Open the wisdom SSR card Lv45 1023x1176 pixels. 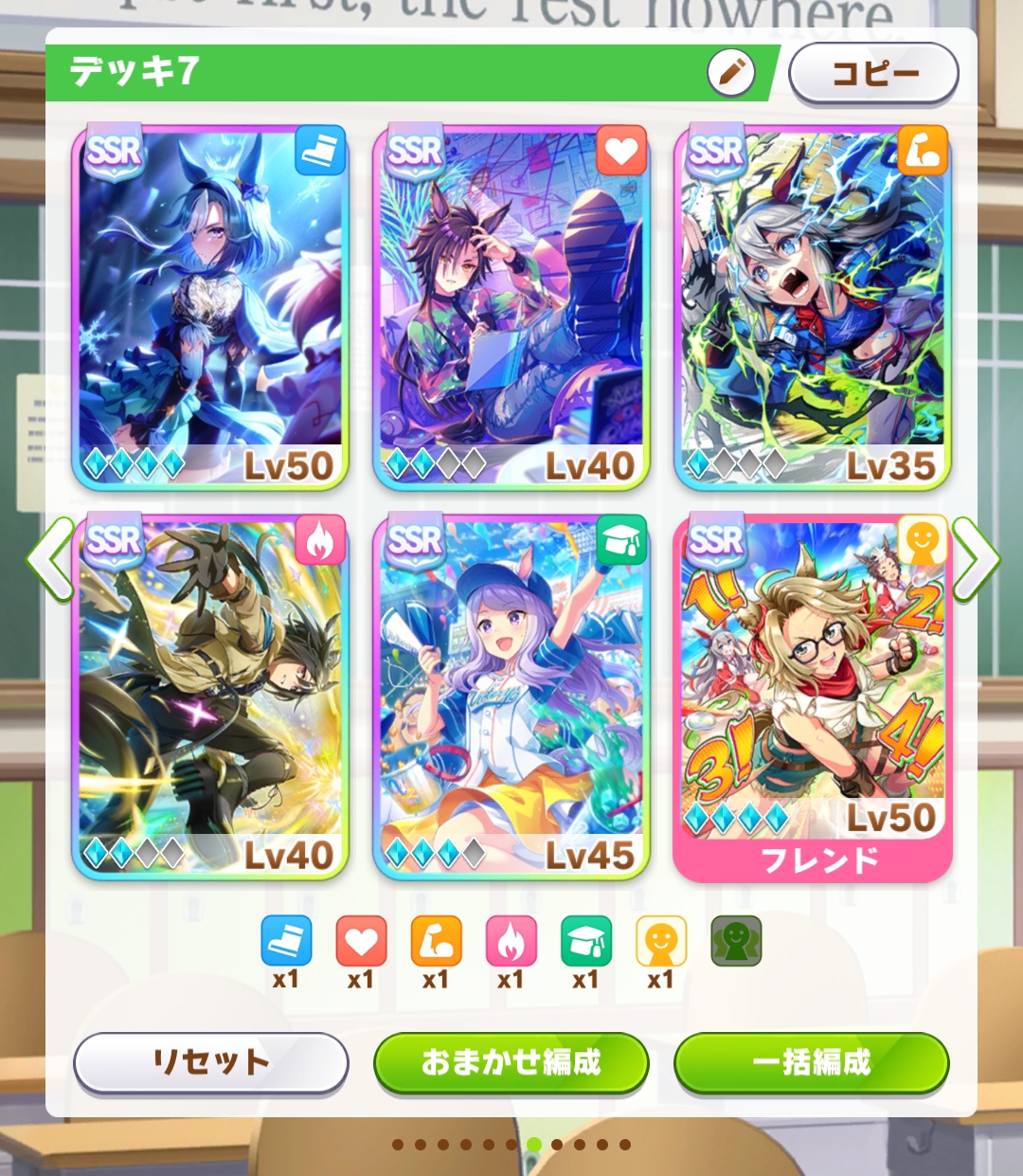tap(511, 697)
